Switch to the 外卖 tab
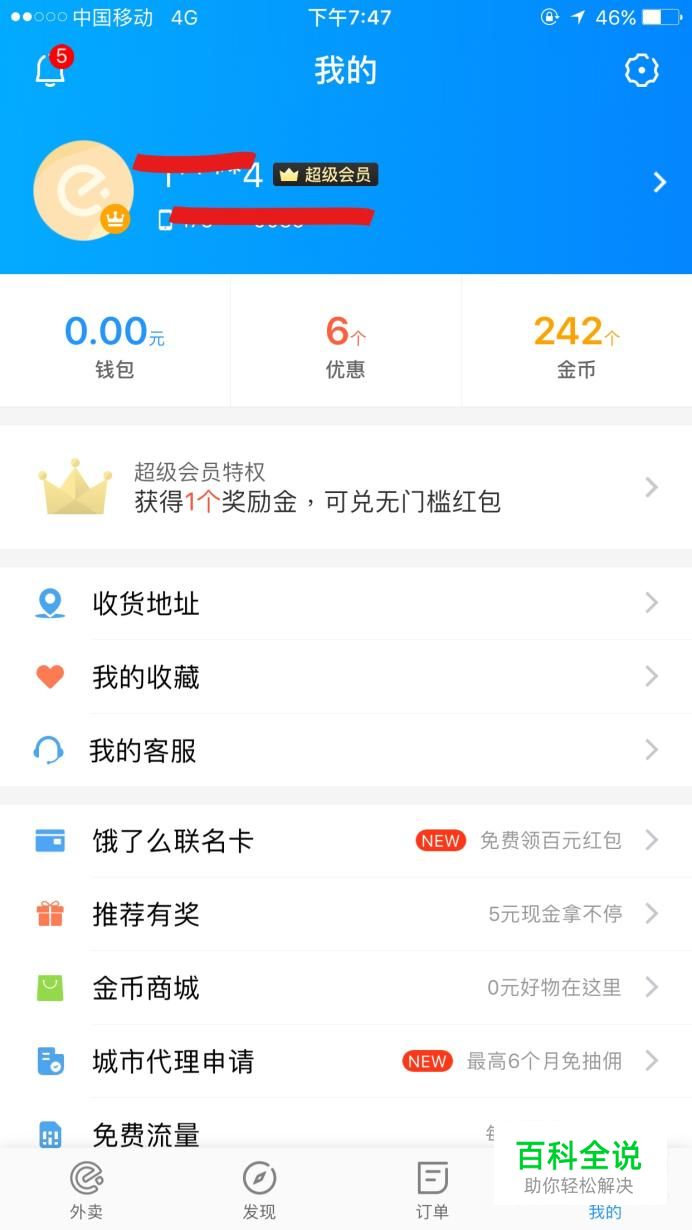692x1230 pixels. 86,1190
